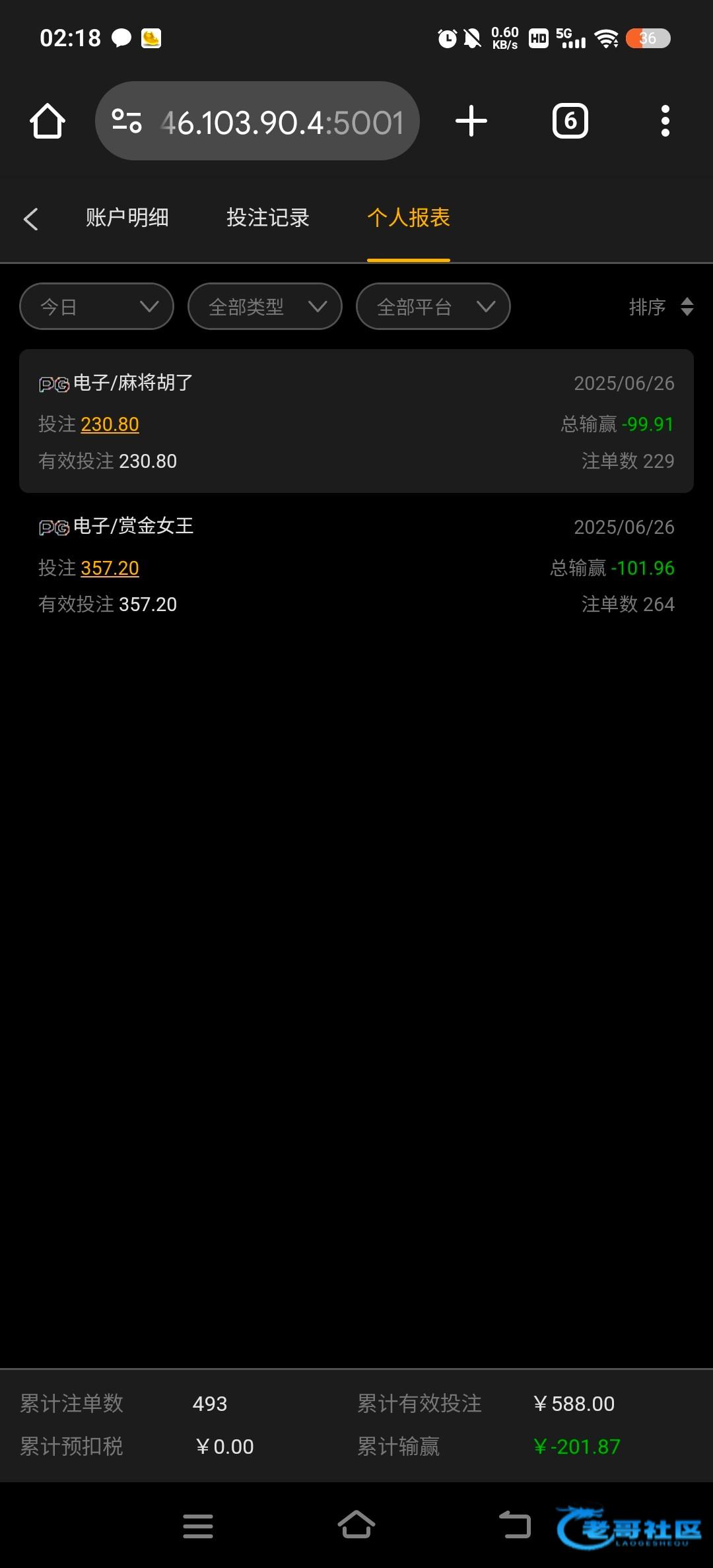The image size is (713, 1568).
Task: Open a new browser tab
Action: tap(471, 121)
